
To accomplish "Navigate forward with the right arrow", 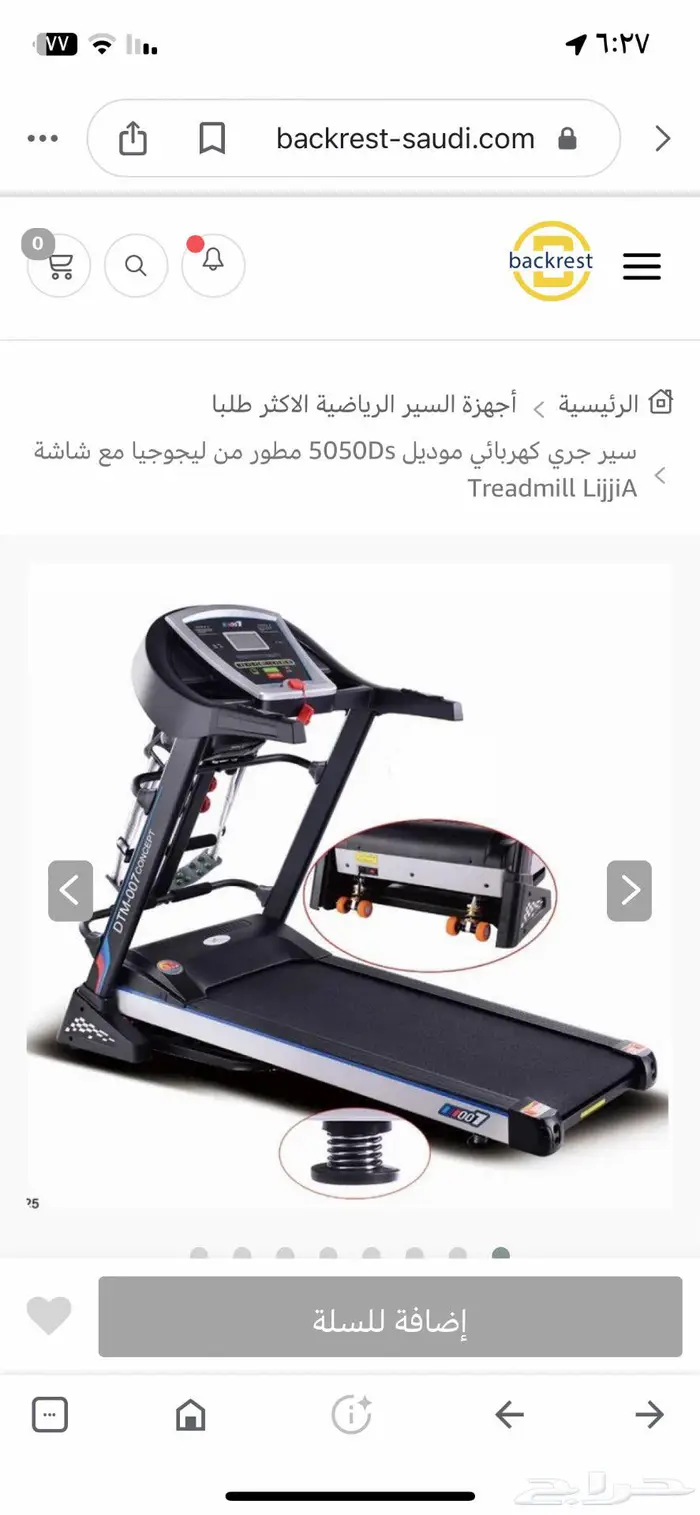I will click(x=649, y=1414).
